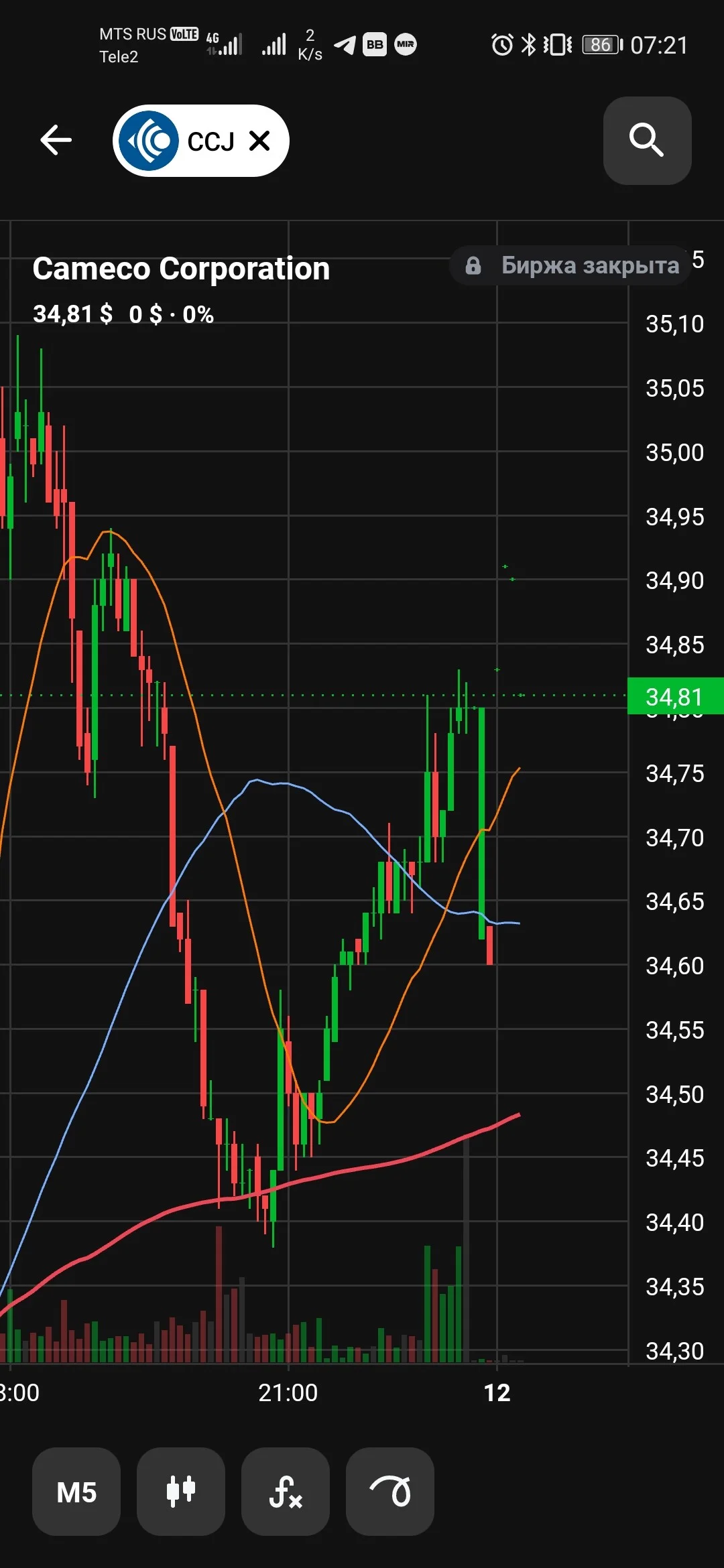Open the search magnifier button
724x1568 pixels.
tap(647, 141)
